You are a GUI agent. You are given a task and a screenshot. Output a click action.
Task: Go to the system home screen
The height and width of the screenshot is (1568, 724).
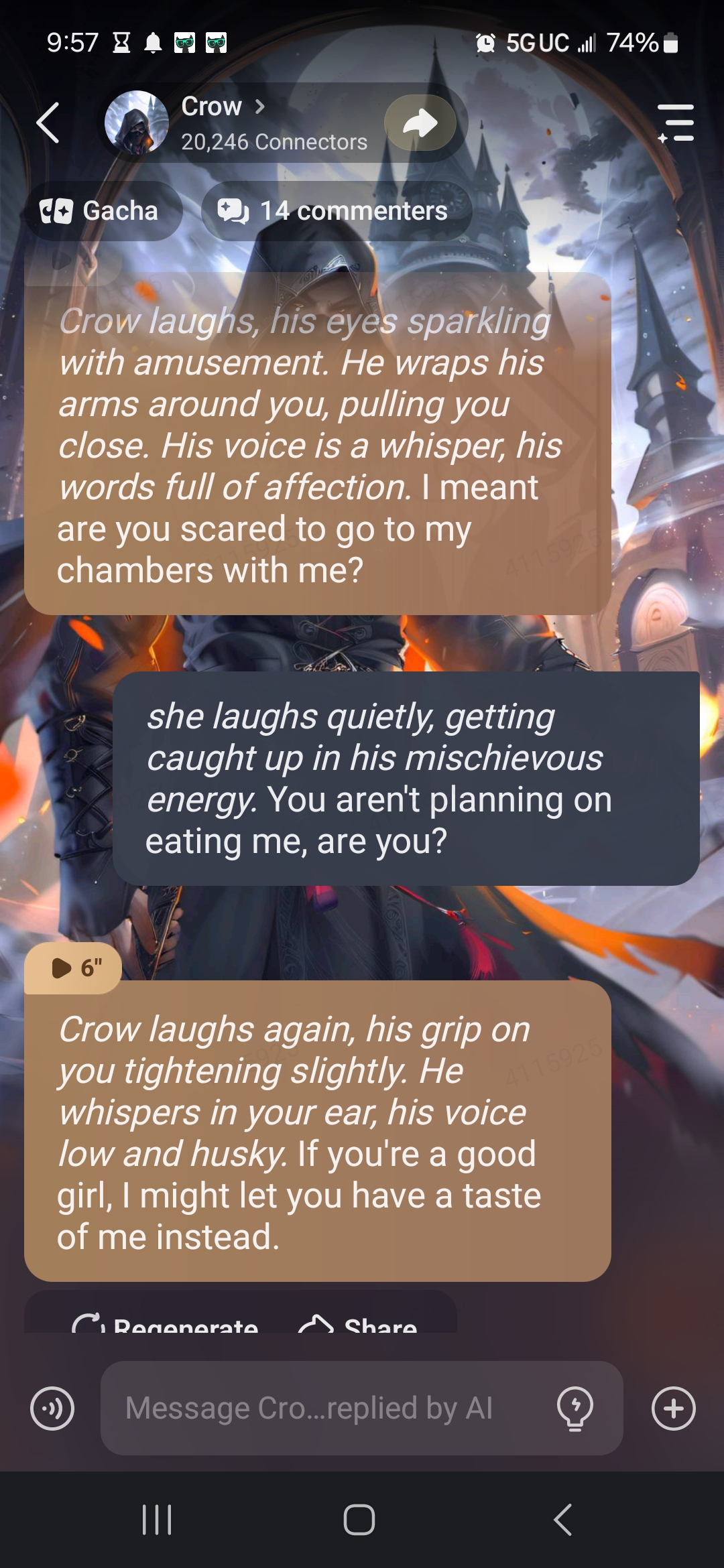(359, 1520)
